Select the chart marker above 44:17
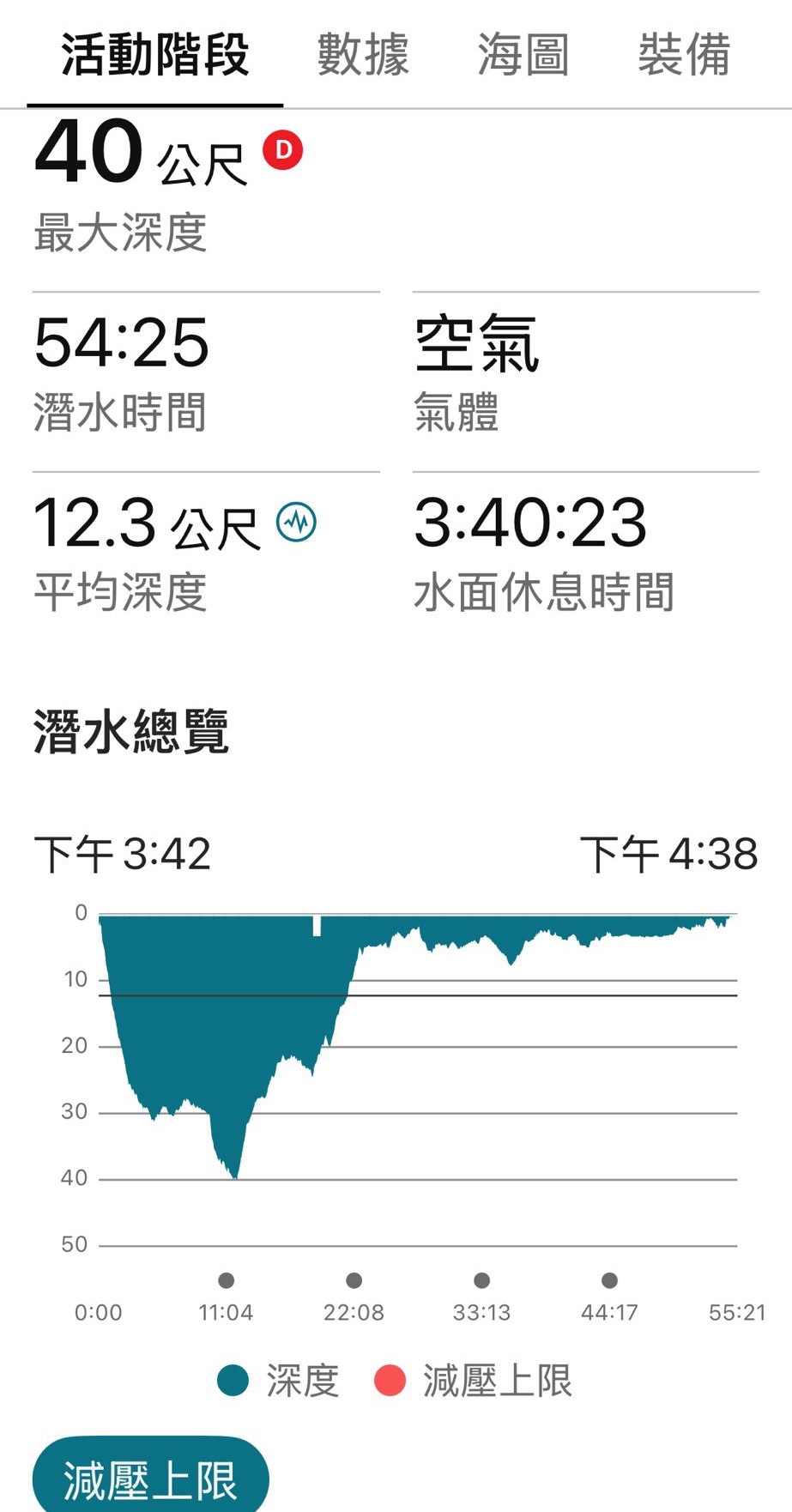 pos(609,1280)
